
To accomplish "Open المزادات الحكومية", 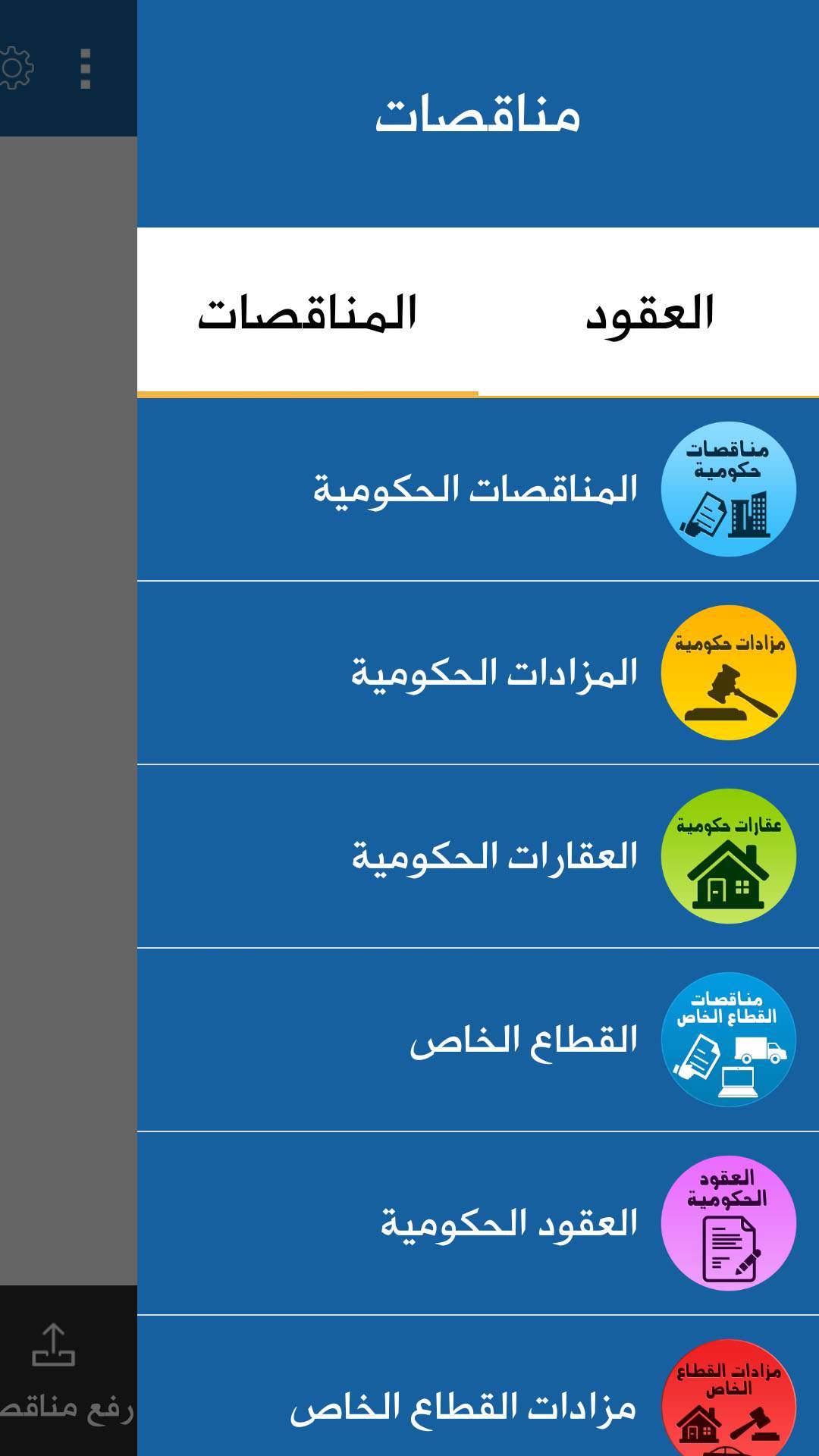I will (x=478, y=673).
